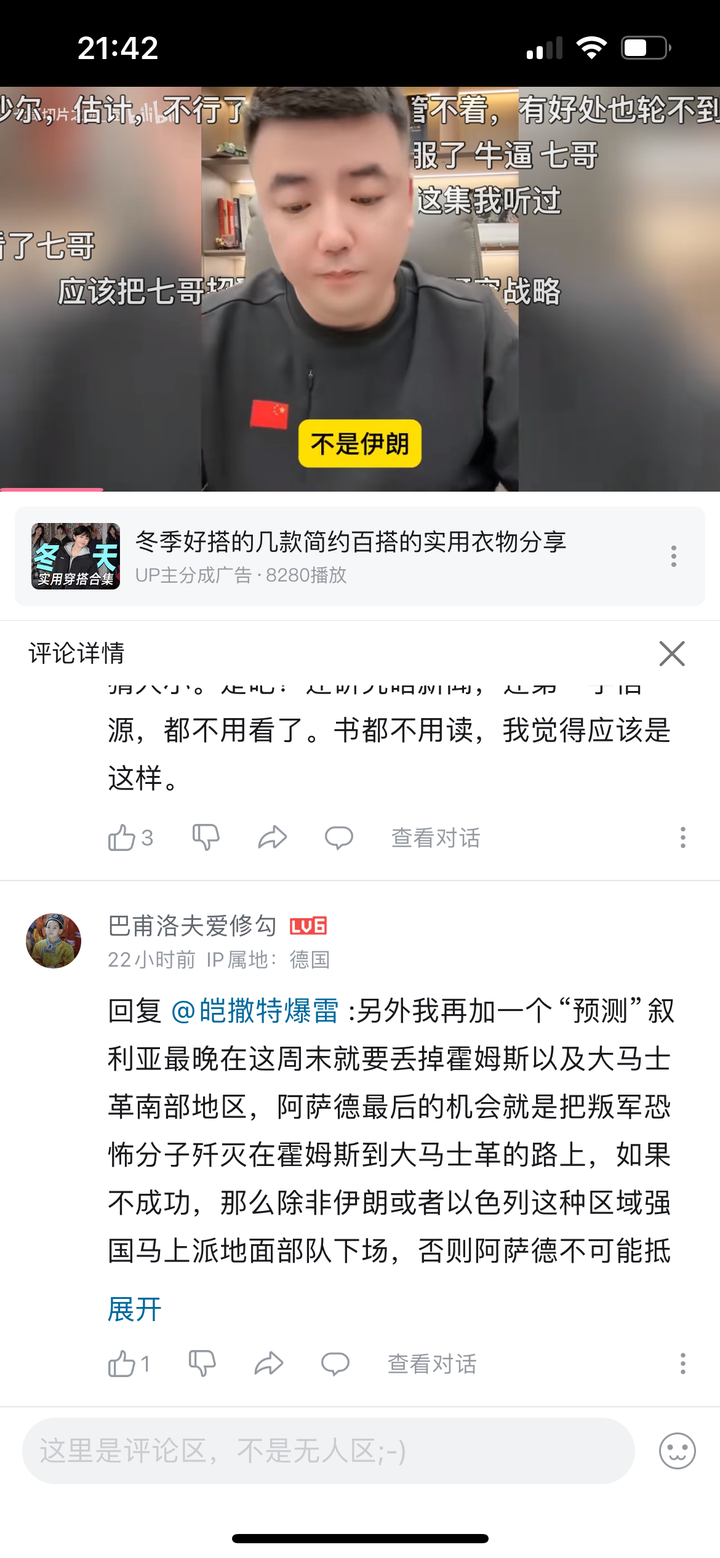Dislike 巴甫洛夫爱修勾's comment
The height and width of the screenshot is (1558, 720).
pyautogui.click(x=202, y=1364)
